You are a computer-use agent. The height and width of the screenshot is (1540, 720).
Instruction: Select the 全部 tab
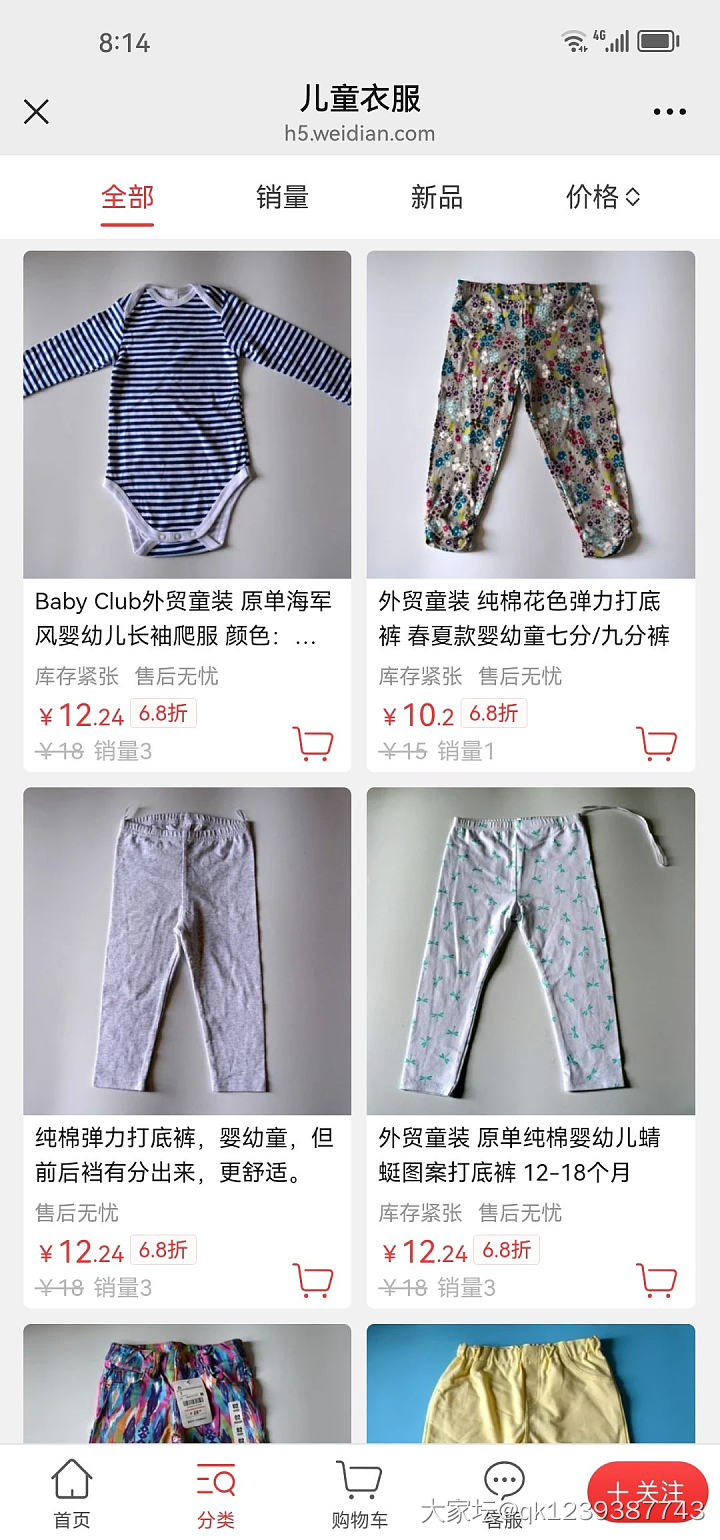tap(126, 197)
